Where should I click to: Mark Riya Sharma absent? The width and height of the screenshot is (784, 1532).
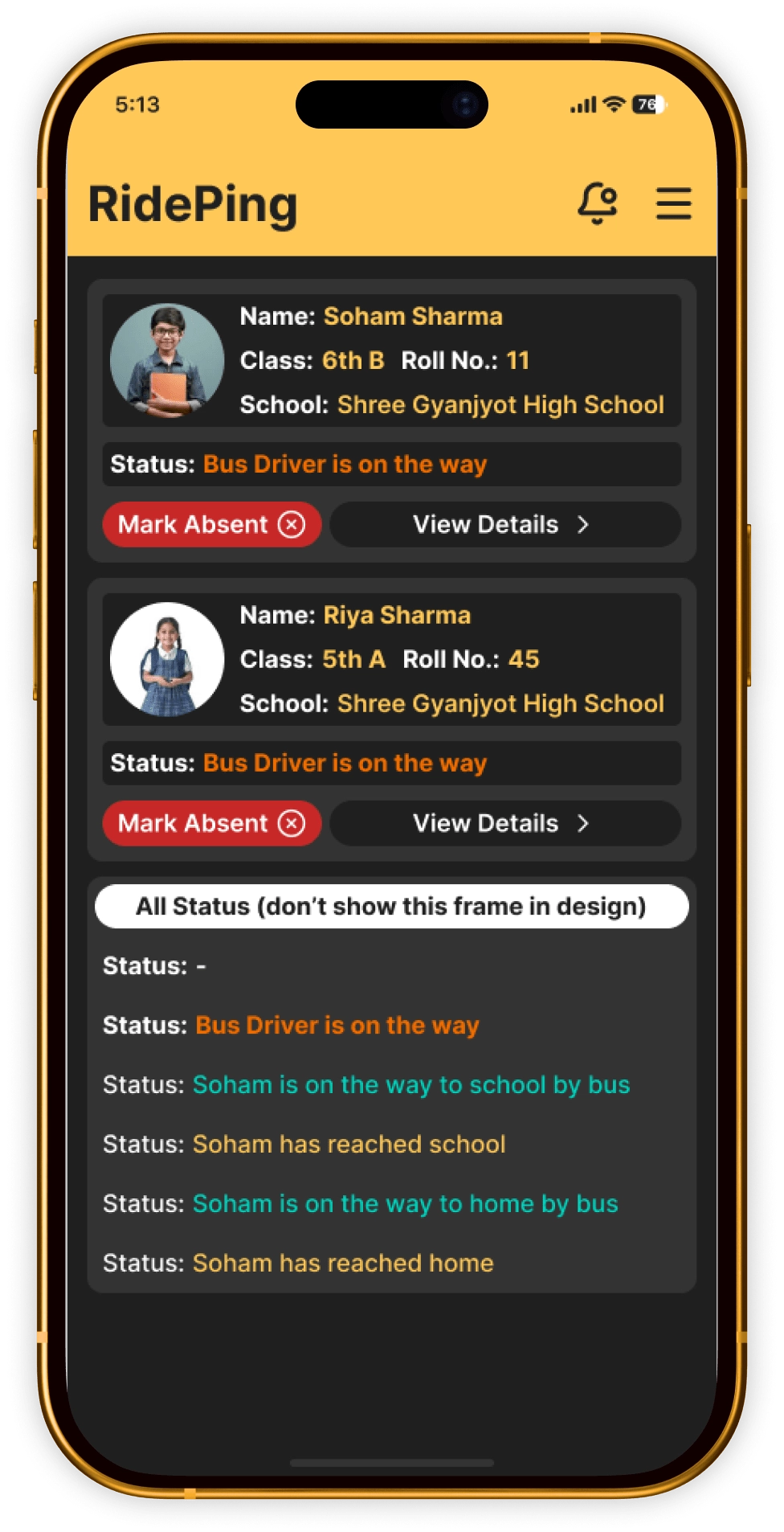pyautogui.click(x=212, y=824)
